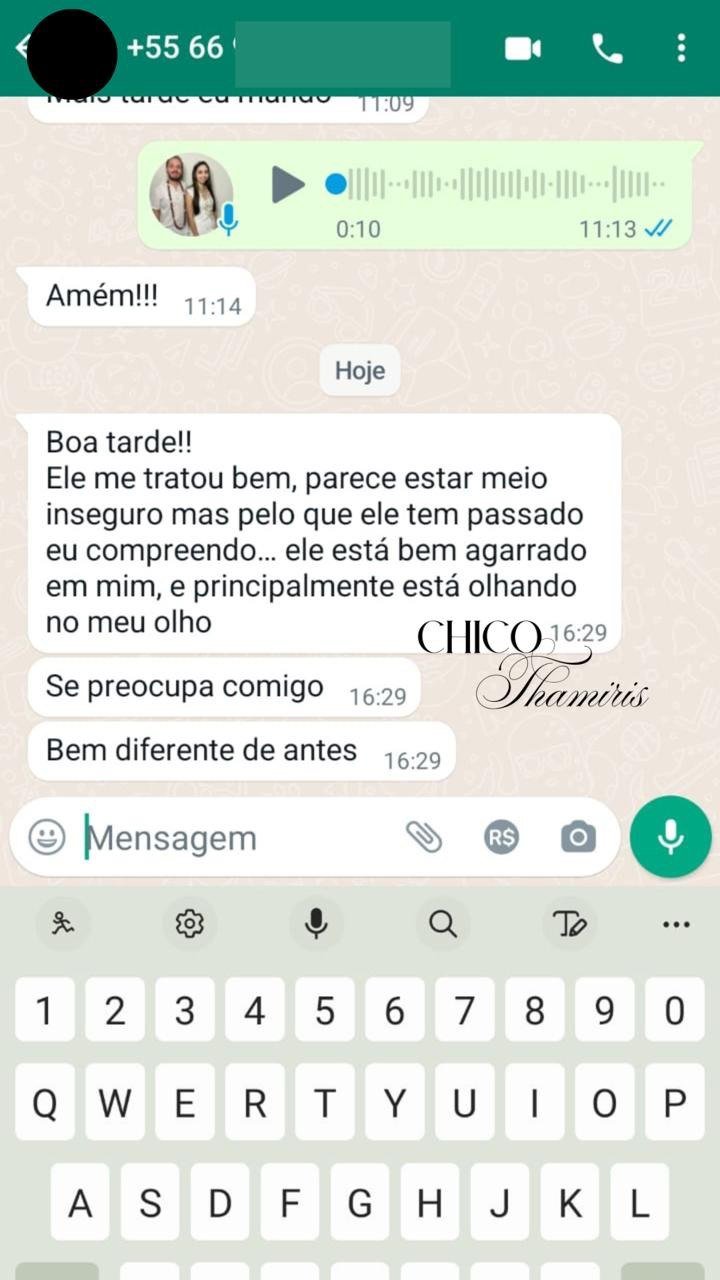The height and width of the screenshot is (1280, 720).
Task: Open the emoji picker
Action: 47,837
